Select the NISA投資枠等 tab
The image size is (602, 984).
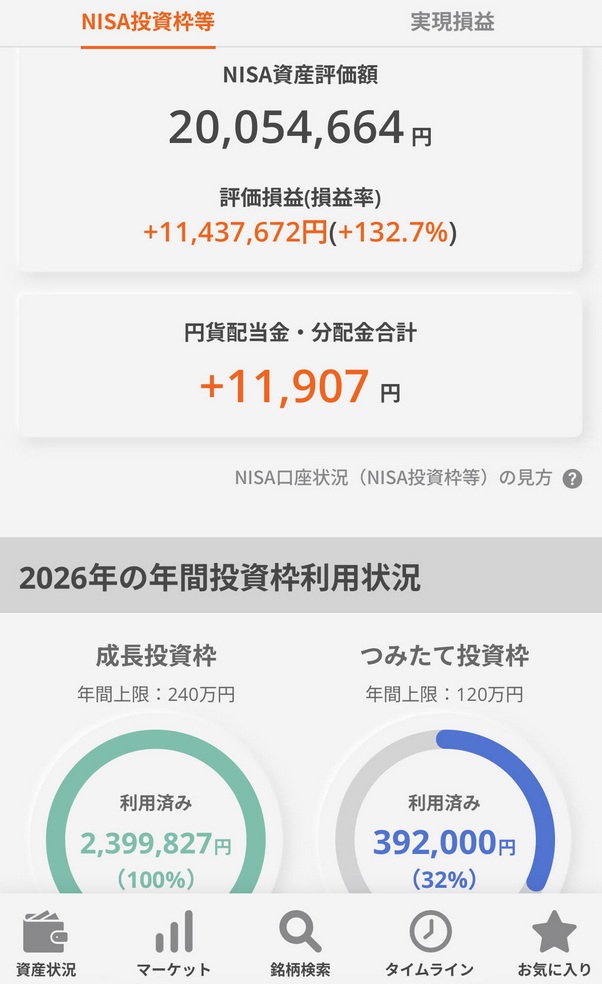(148, 22)
